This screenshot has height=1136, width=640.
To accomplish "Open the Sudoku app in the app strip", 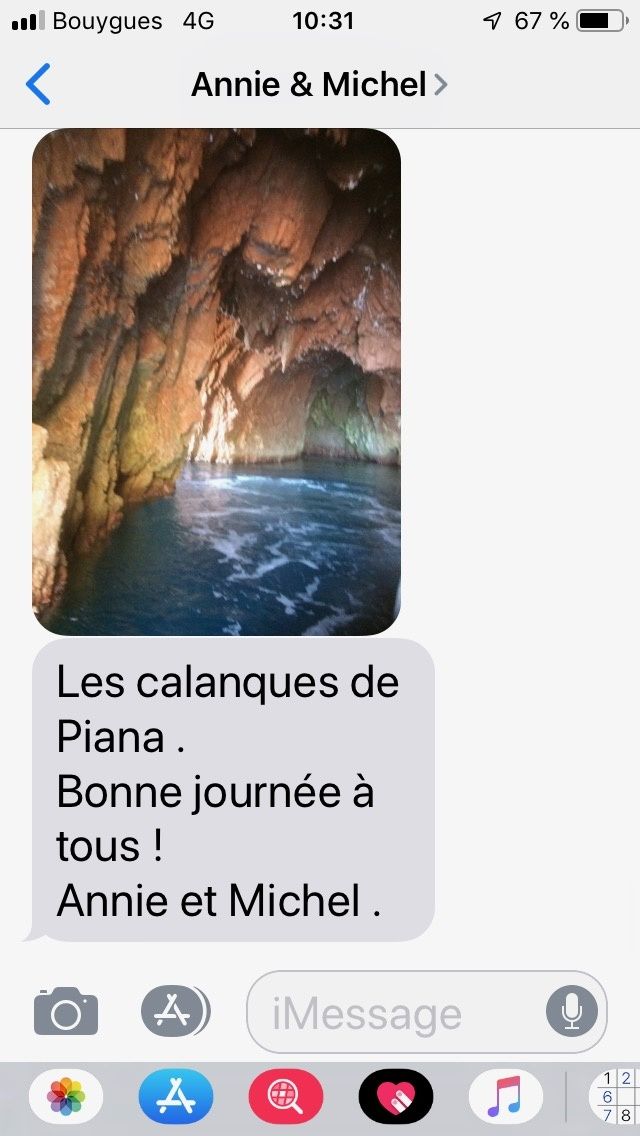I will coord(614,1097).
